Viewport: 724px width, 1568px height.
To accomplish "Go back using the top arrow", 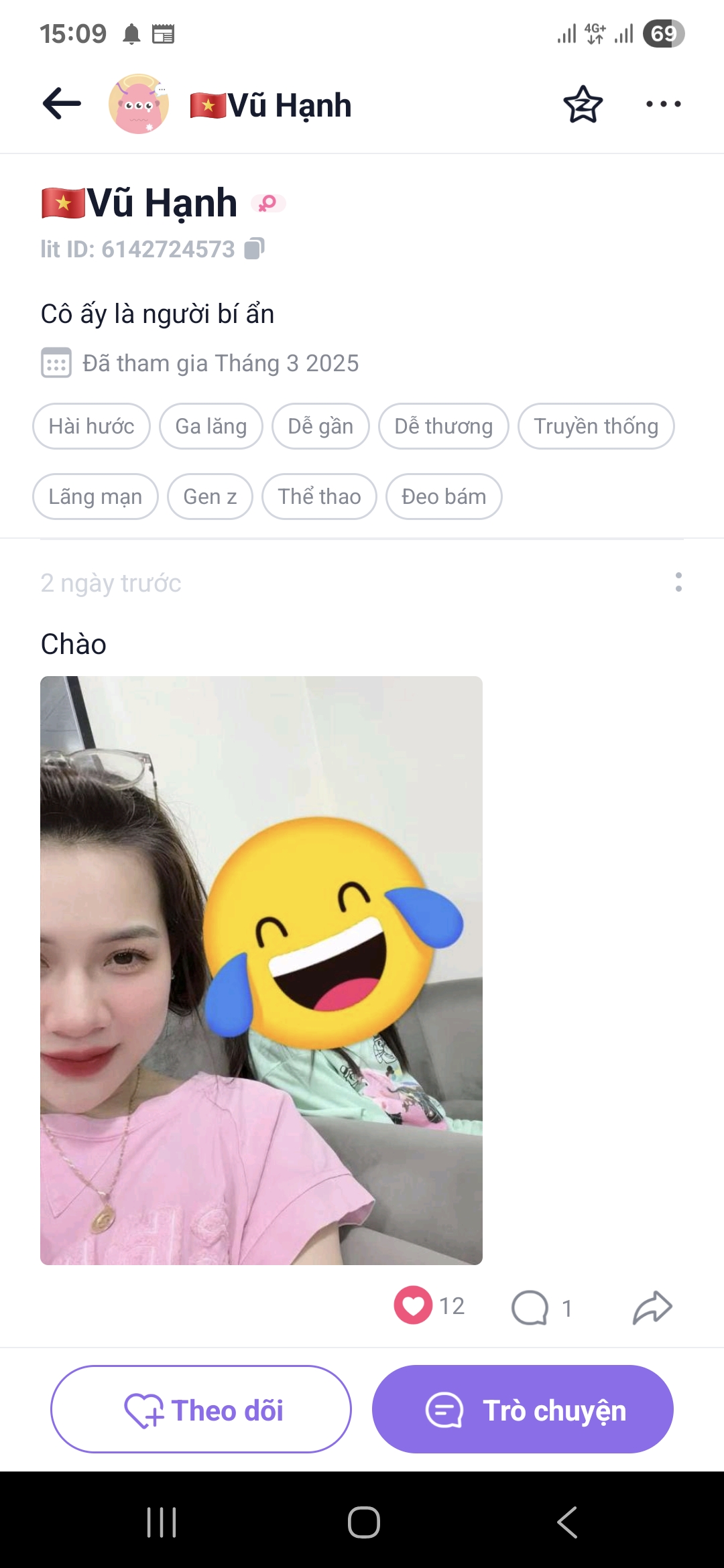I will [x=62, y=104].
